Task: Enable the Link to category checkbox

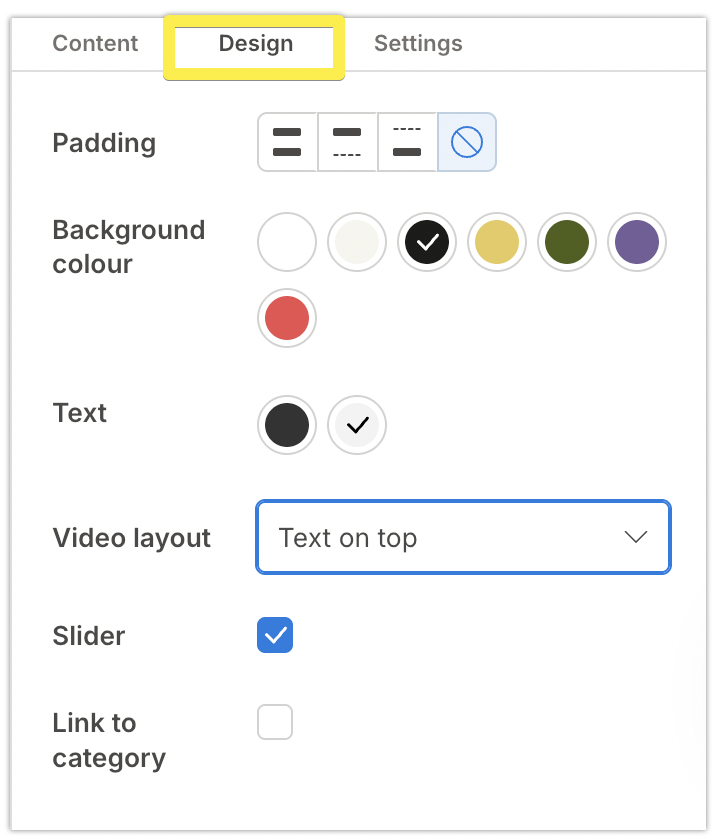Action: point(275,722)
